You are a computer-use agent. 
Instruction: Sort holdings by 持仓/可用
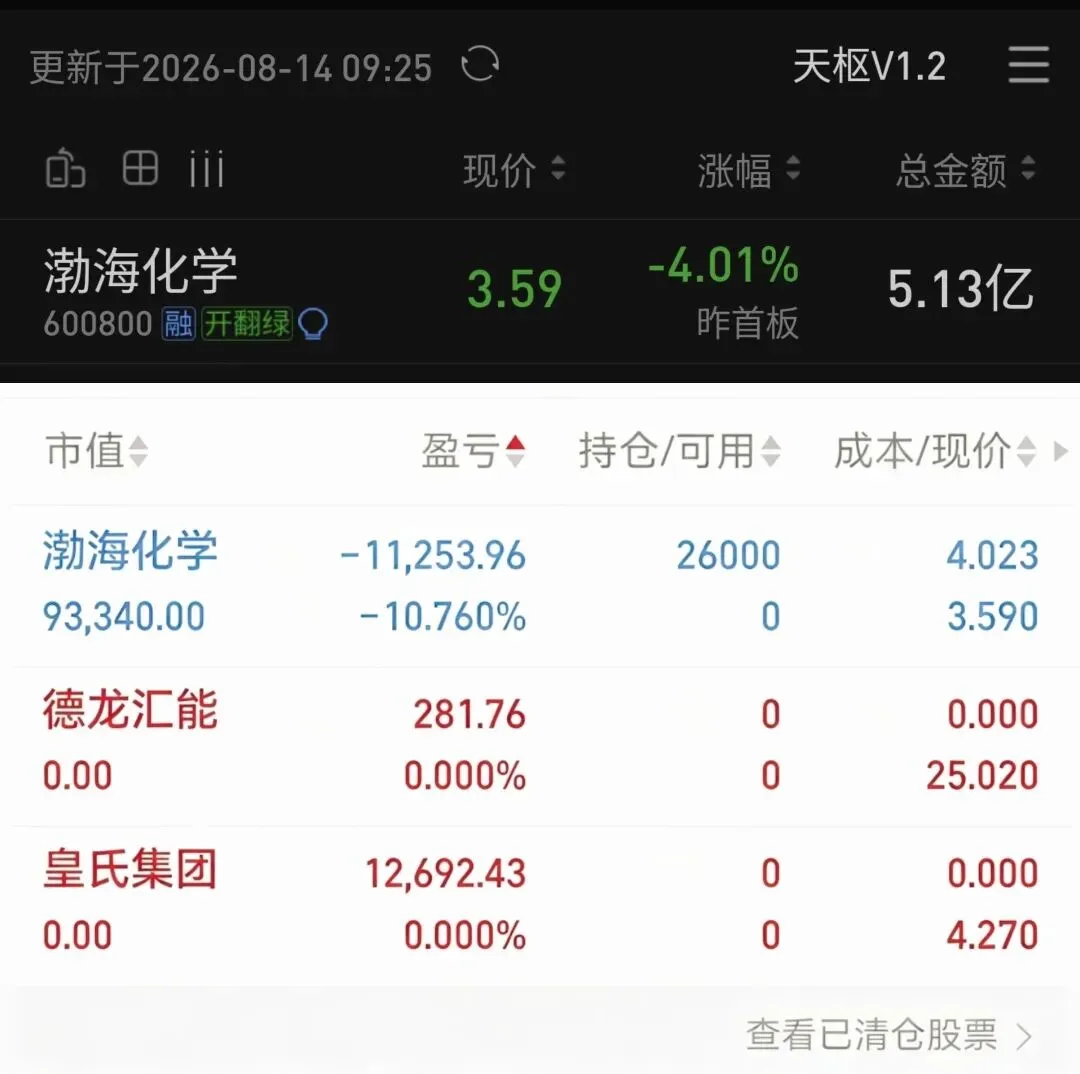click(x=680, y=451)
